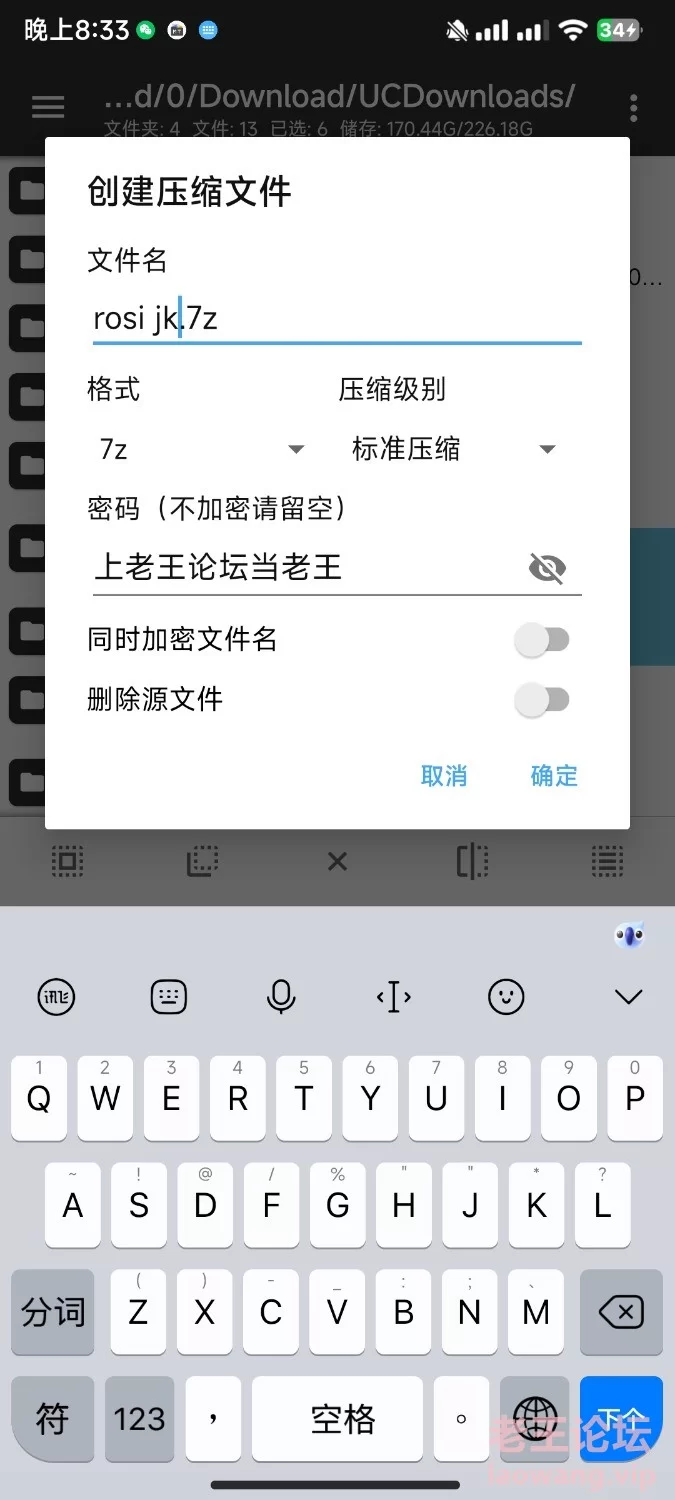Open the emoji smiley panel
The height and width of the screenshot is (1500, 675).
click(x=507, y=996)
